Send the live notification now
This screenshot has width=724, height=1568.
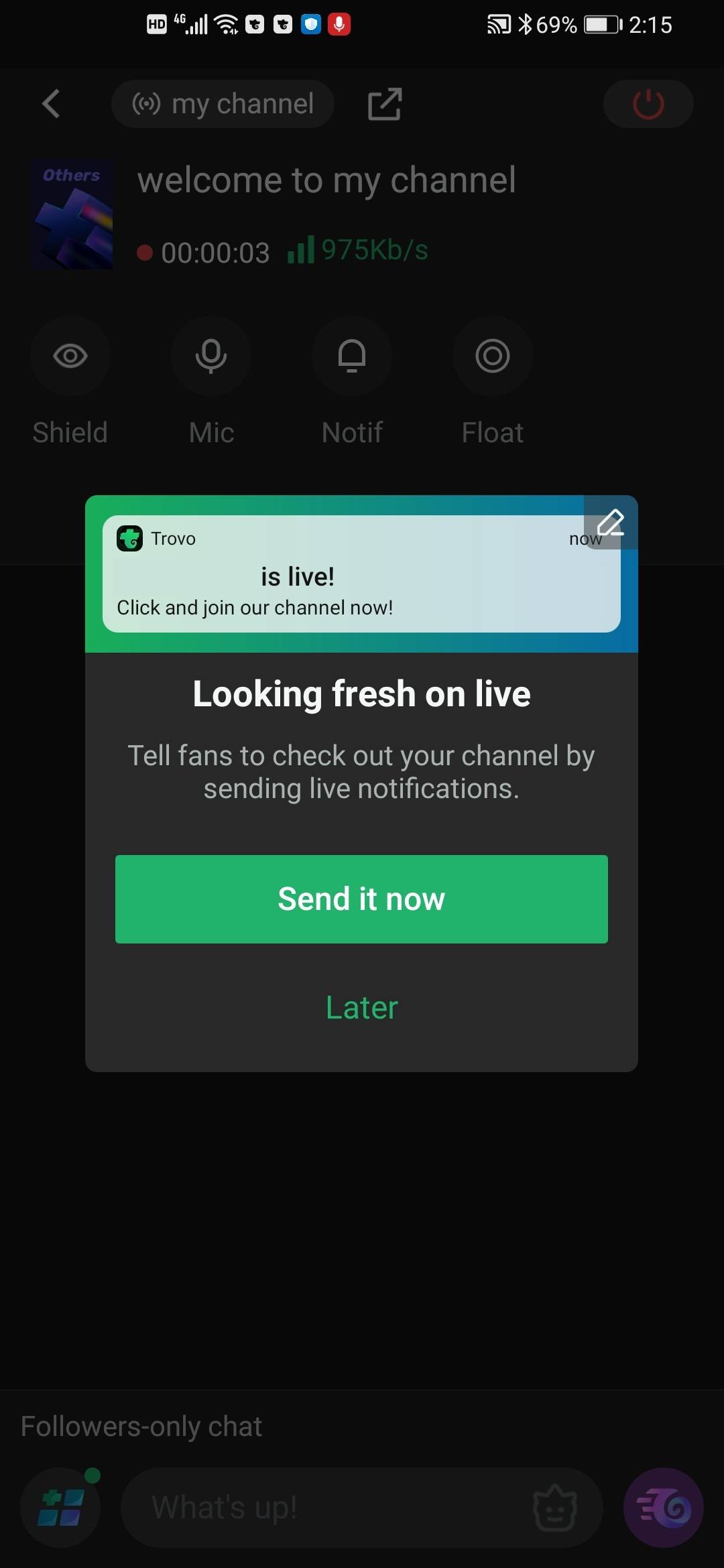click(361, 899)
